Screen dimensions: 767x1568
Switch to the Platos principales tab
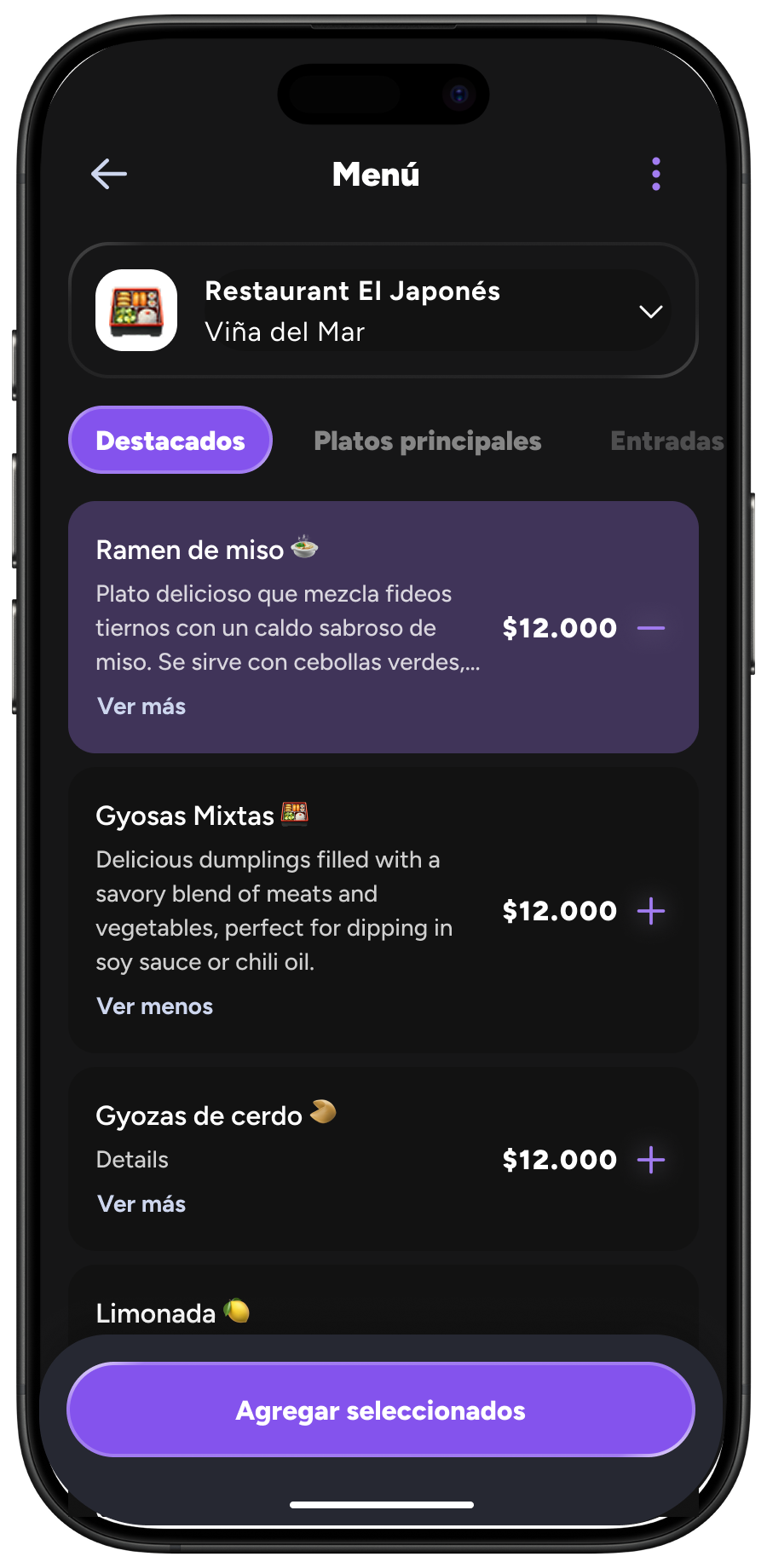click(x=428, y=441)
